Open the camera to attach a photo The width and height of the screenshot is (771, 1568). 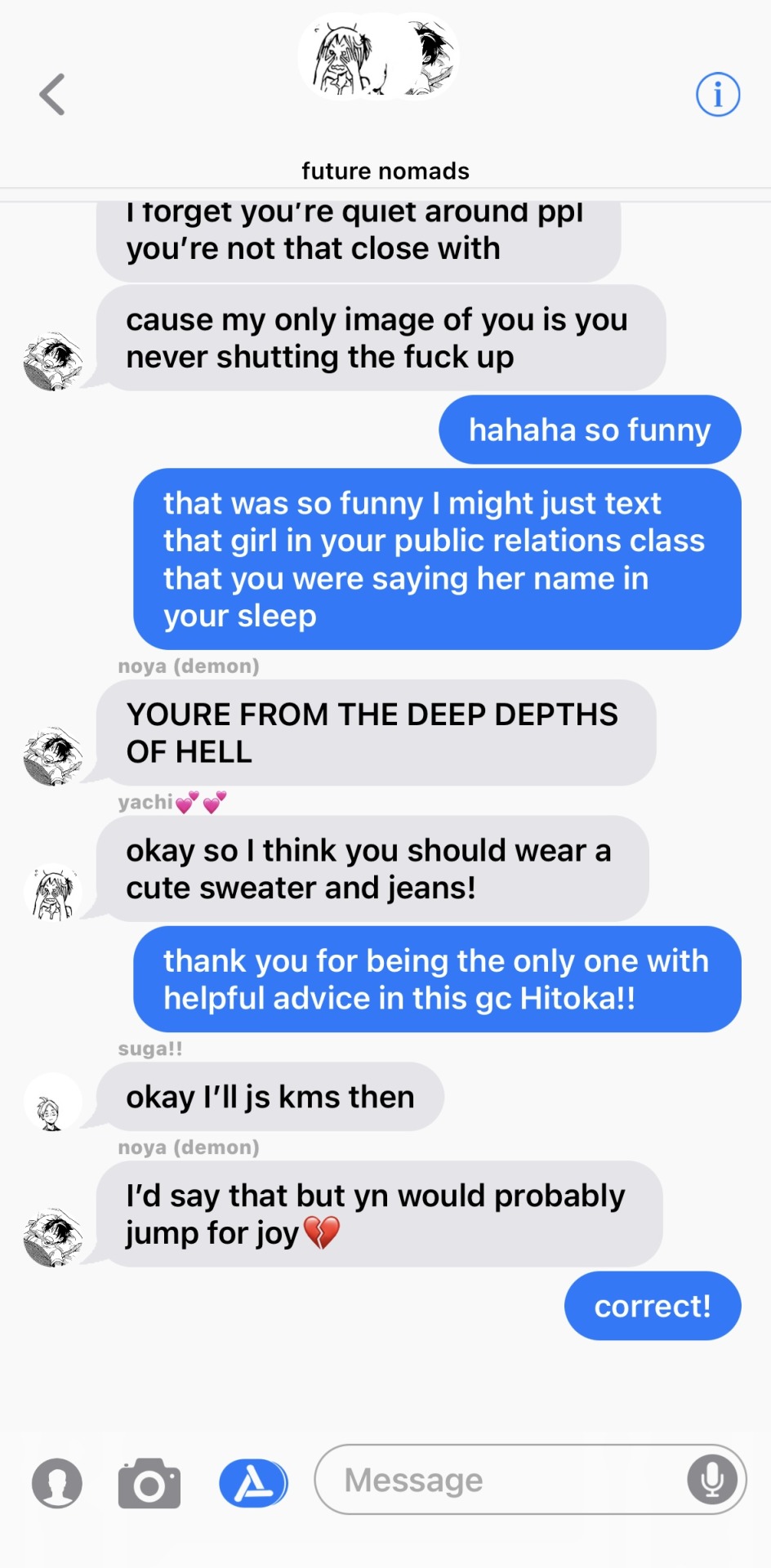click(x=149, y=1483)
